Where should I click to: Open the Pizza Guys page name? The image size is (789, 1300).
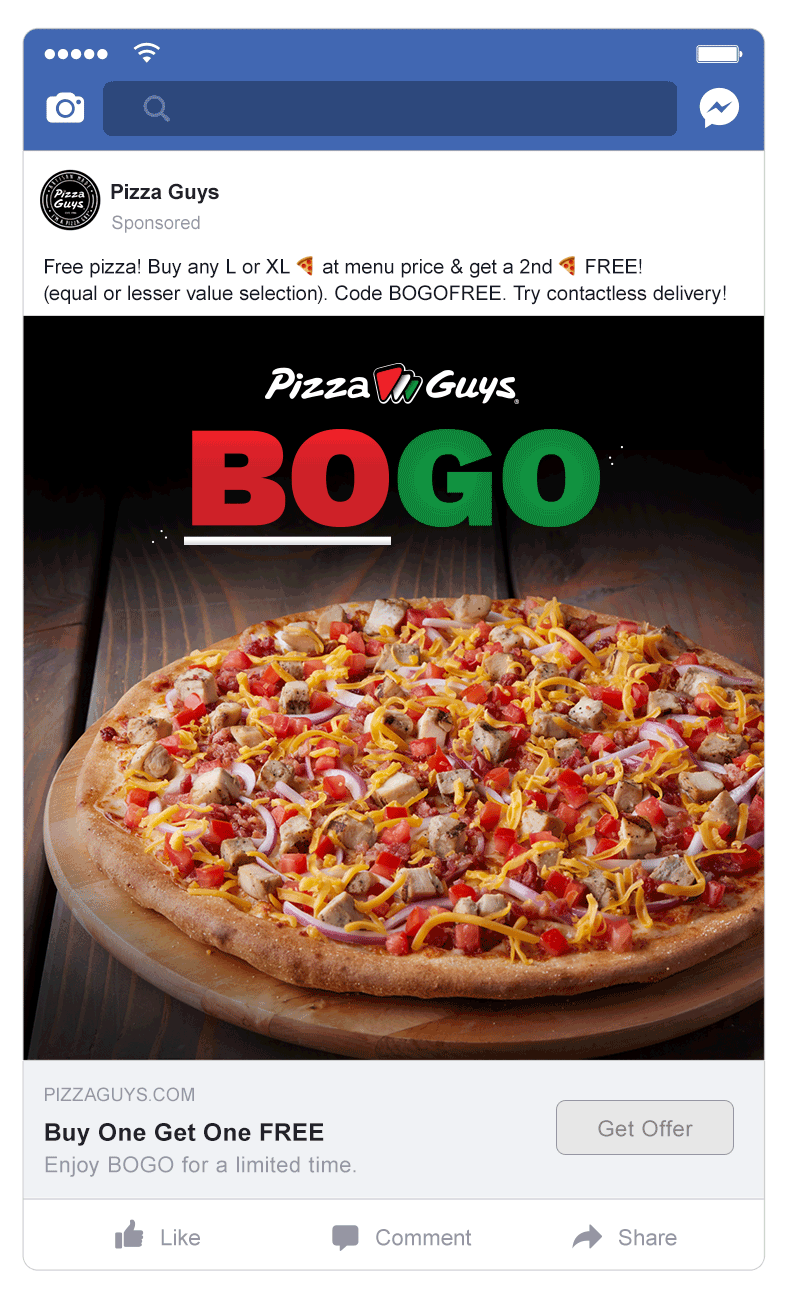click(x=165, y=192)
